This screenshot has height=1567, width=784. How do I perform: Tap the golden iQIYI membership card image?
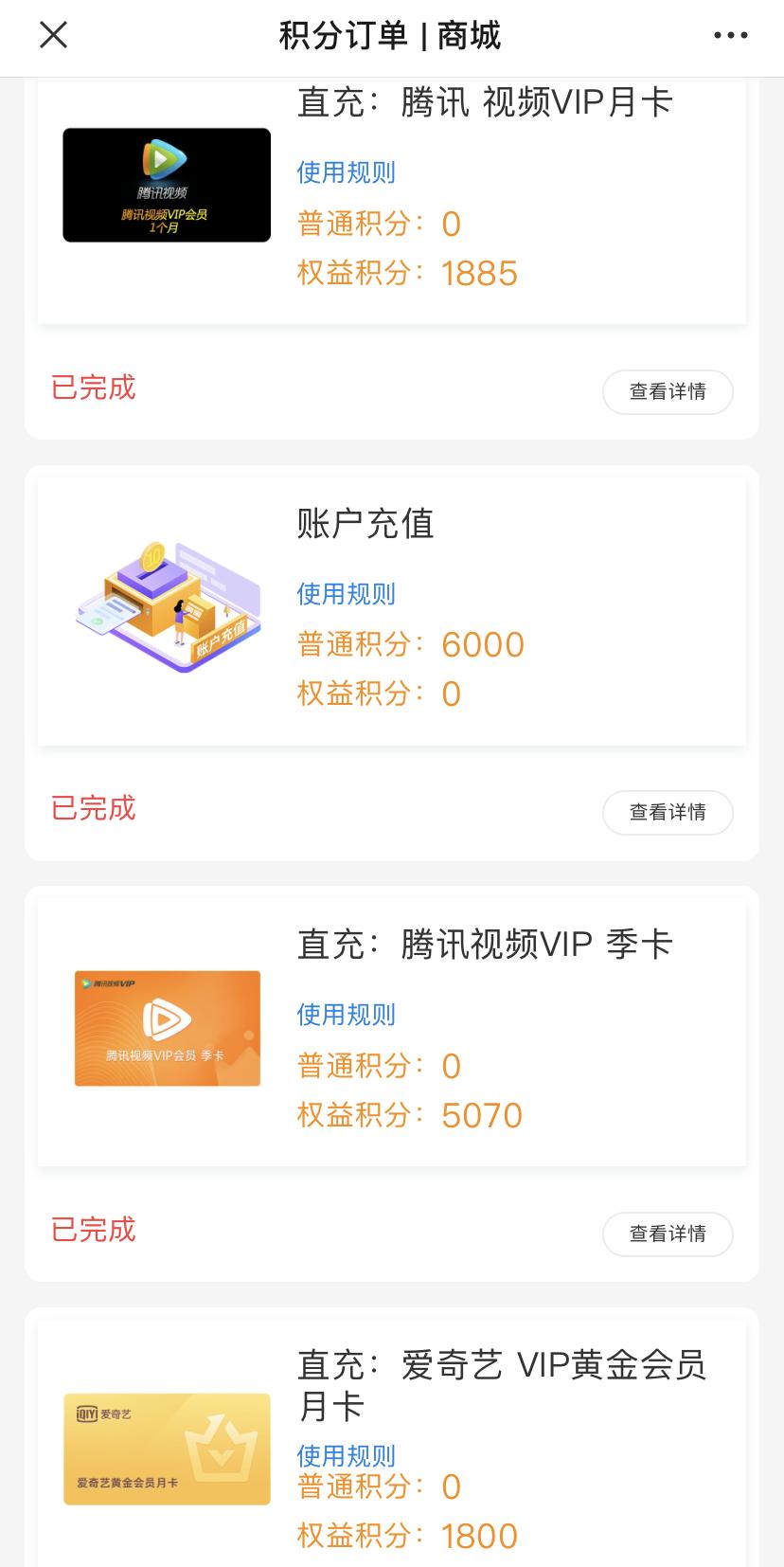click(167, 1450)
